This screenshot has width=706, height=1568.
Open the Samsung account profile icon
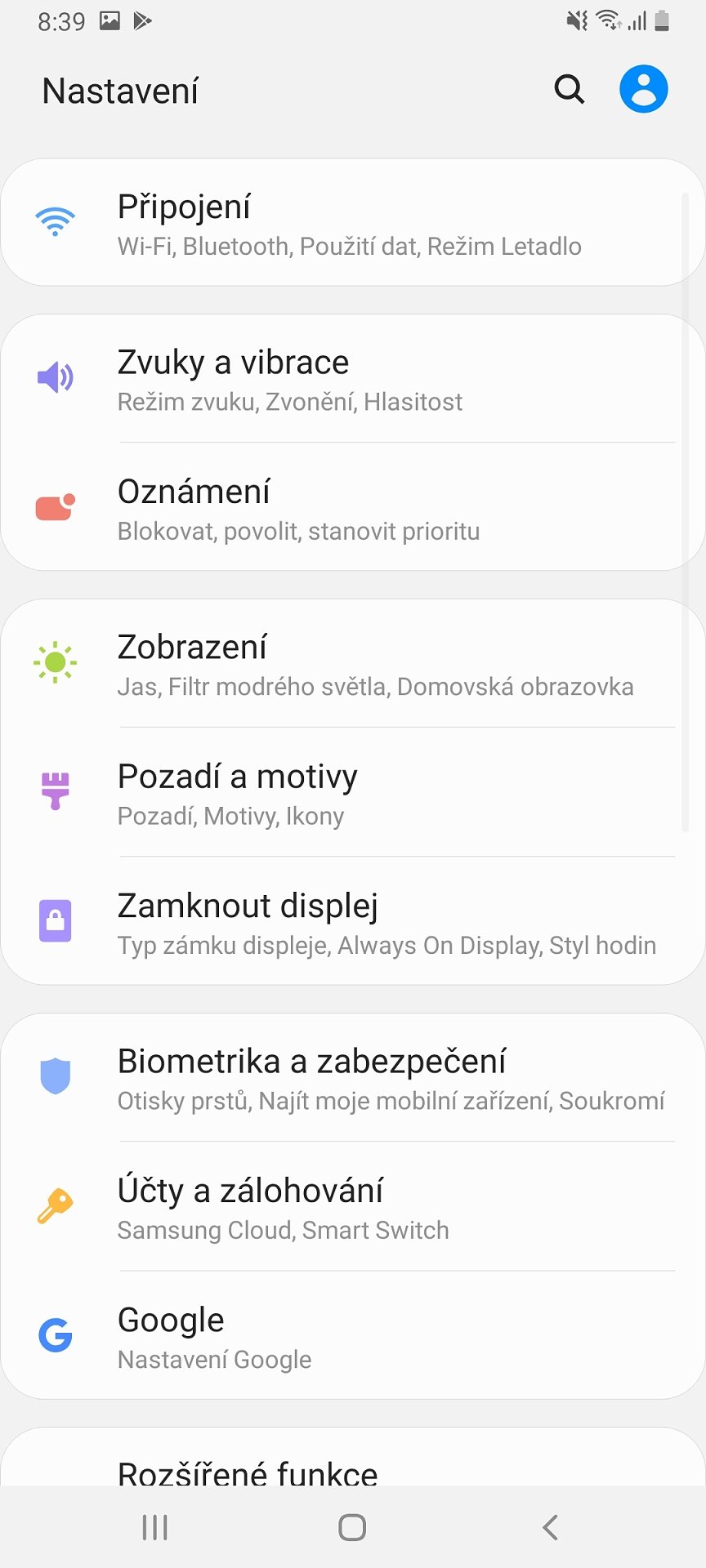coord(643,89)
